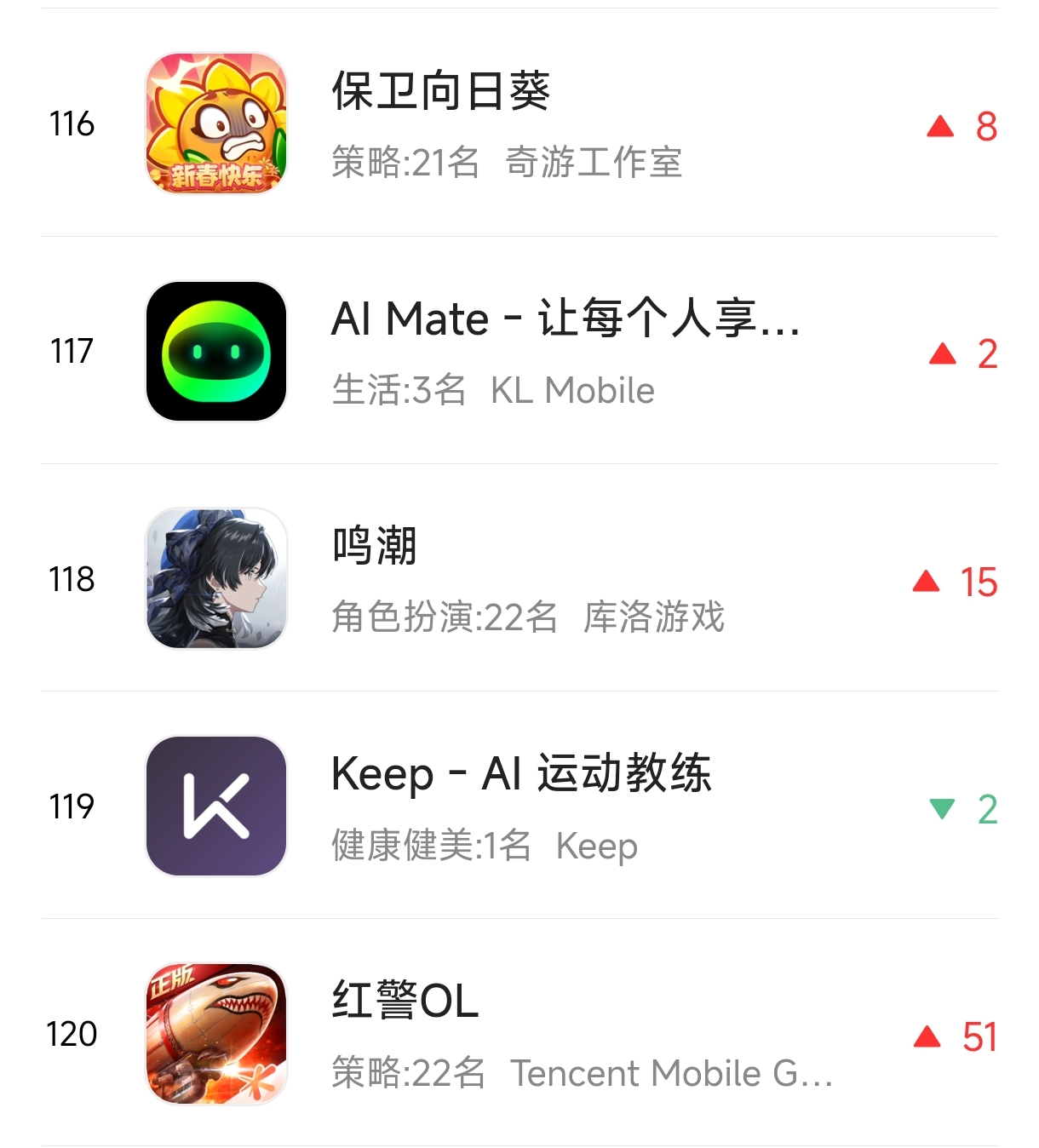Open Keep - AI 运动教练 details

[519, 805]
